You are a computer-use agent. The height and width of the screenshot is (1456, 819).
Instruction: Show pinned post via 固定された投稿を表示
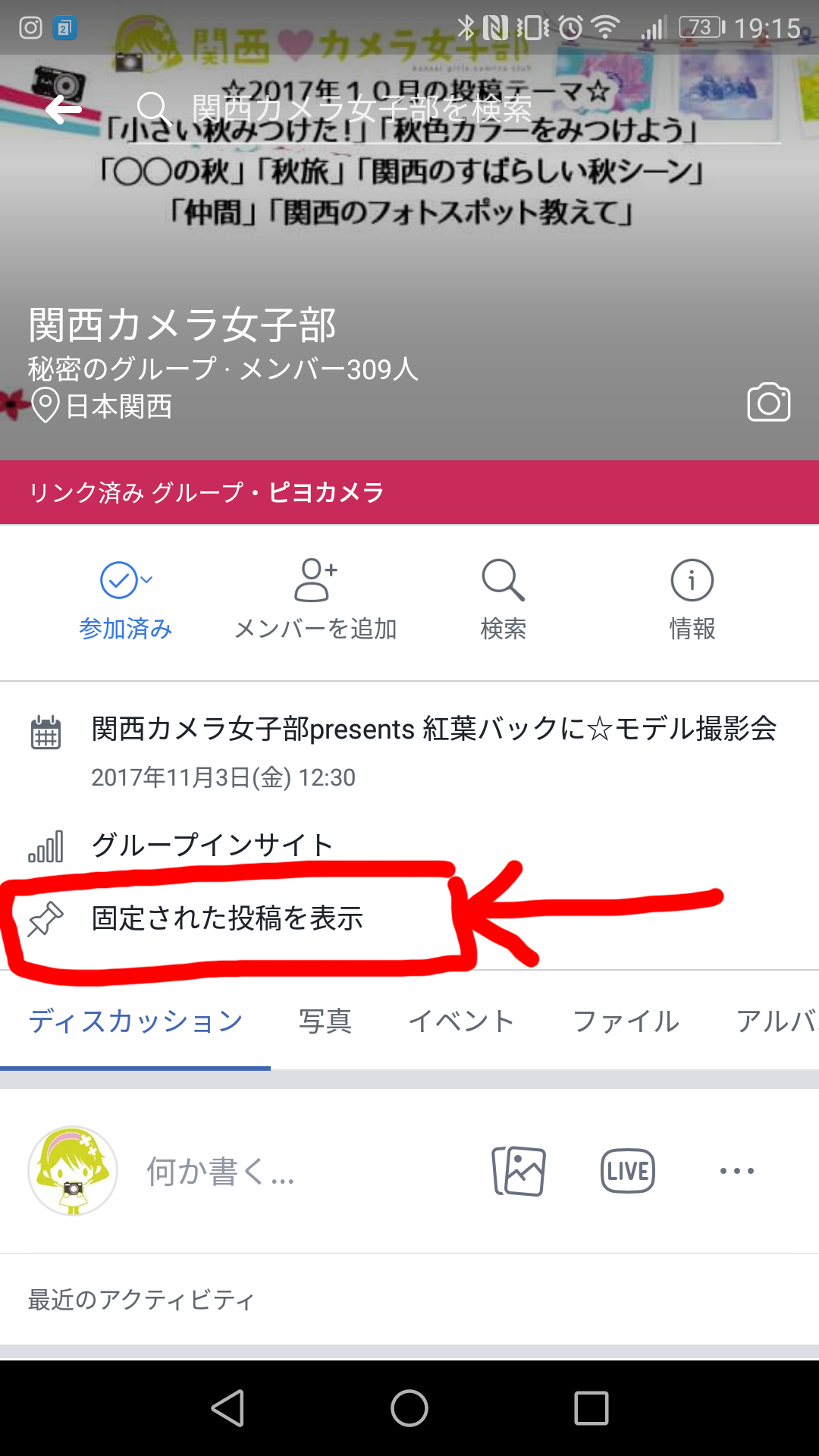(227, 918)
